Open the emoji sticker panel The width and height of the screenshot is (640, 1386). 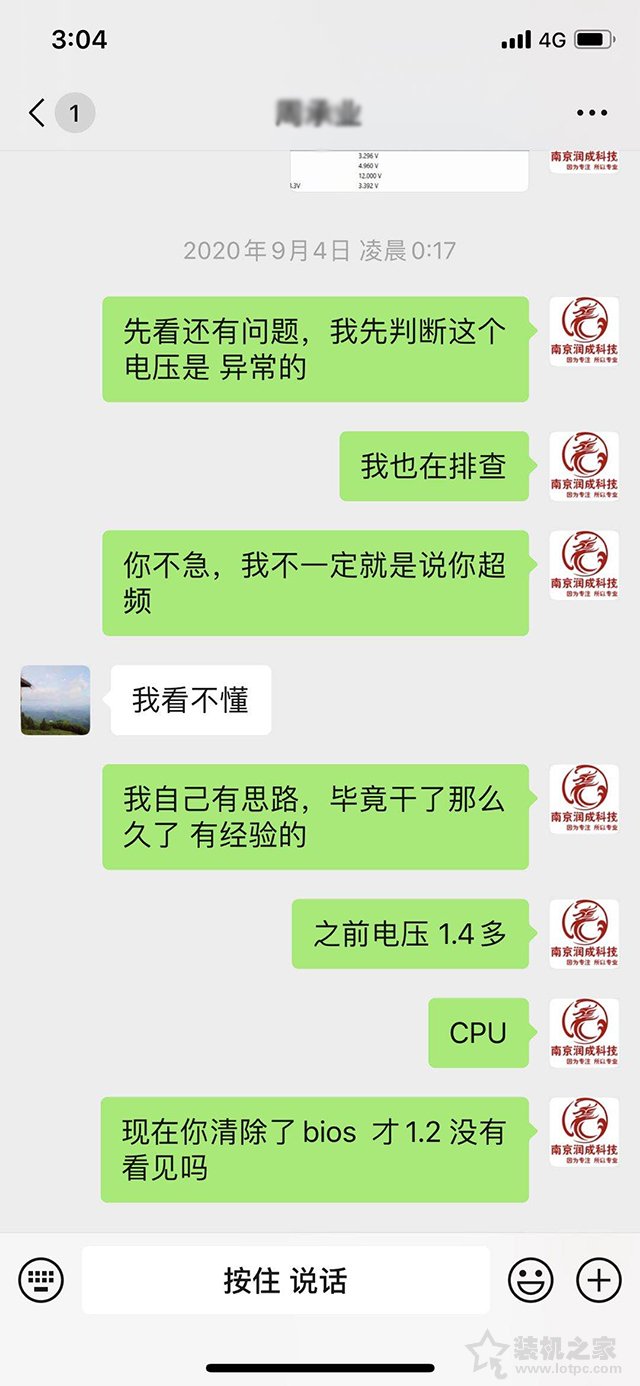(x=531, y=1279)
